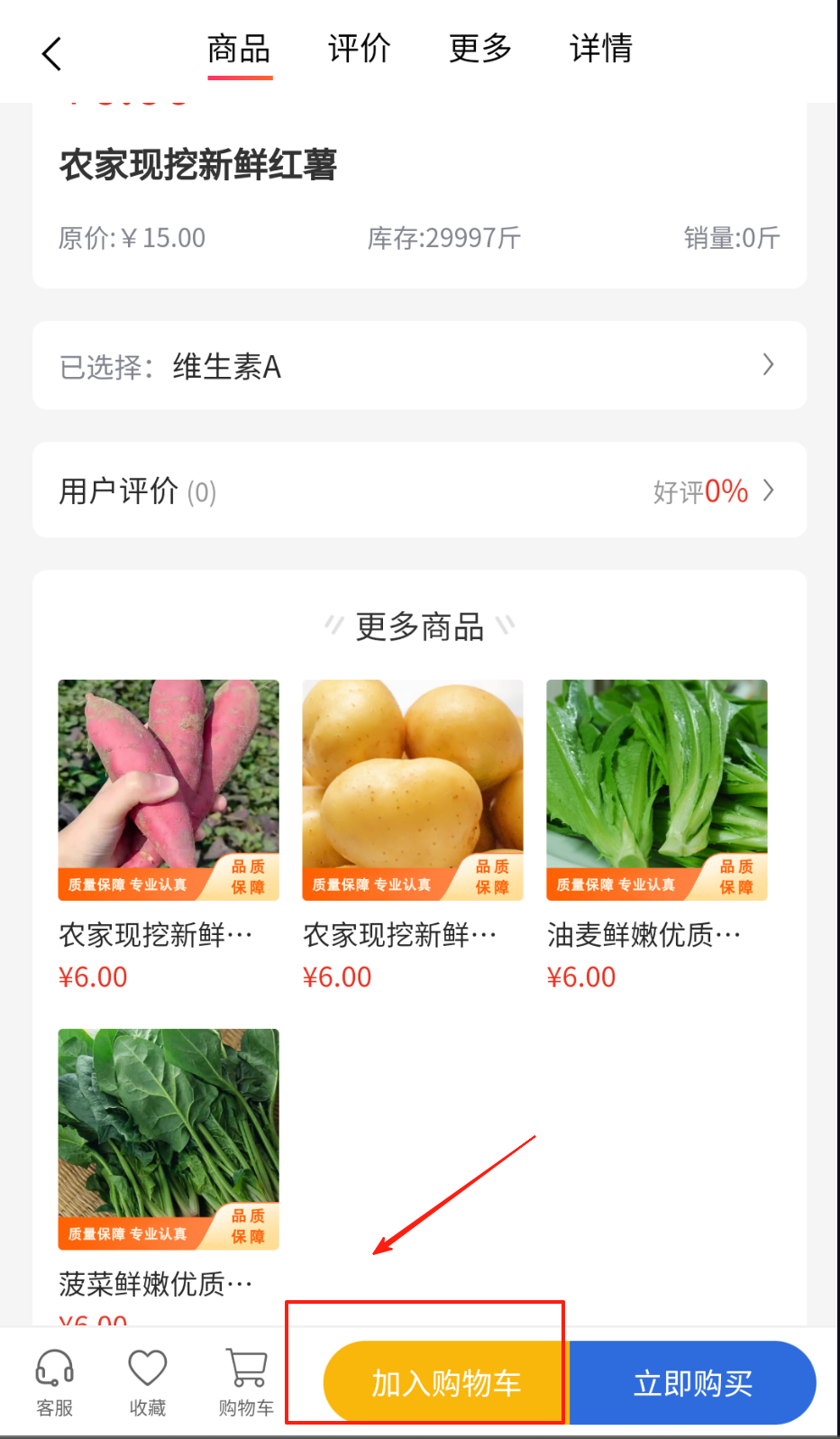The height and width of the screenshot is (1439, 840).
Task: Open the 已选择 维生素A spec selector
Action: point(419,366)
